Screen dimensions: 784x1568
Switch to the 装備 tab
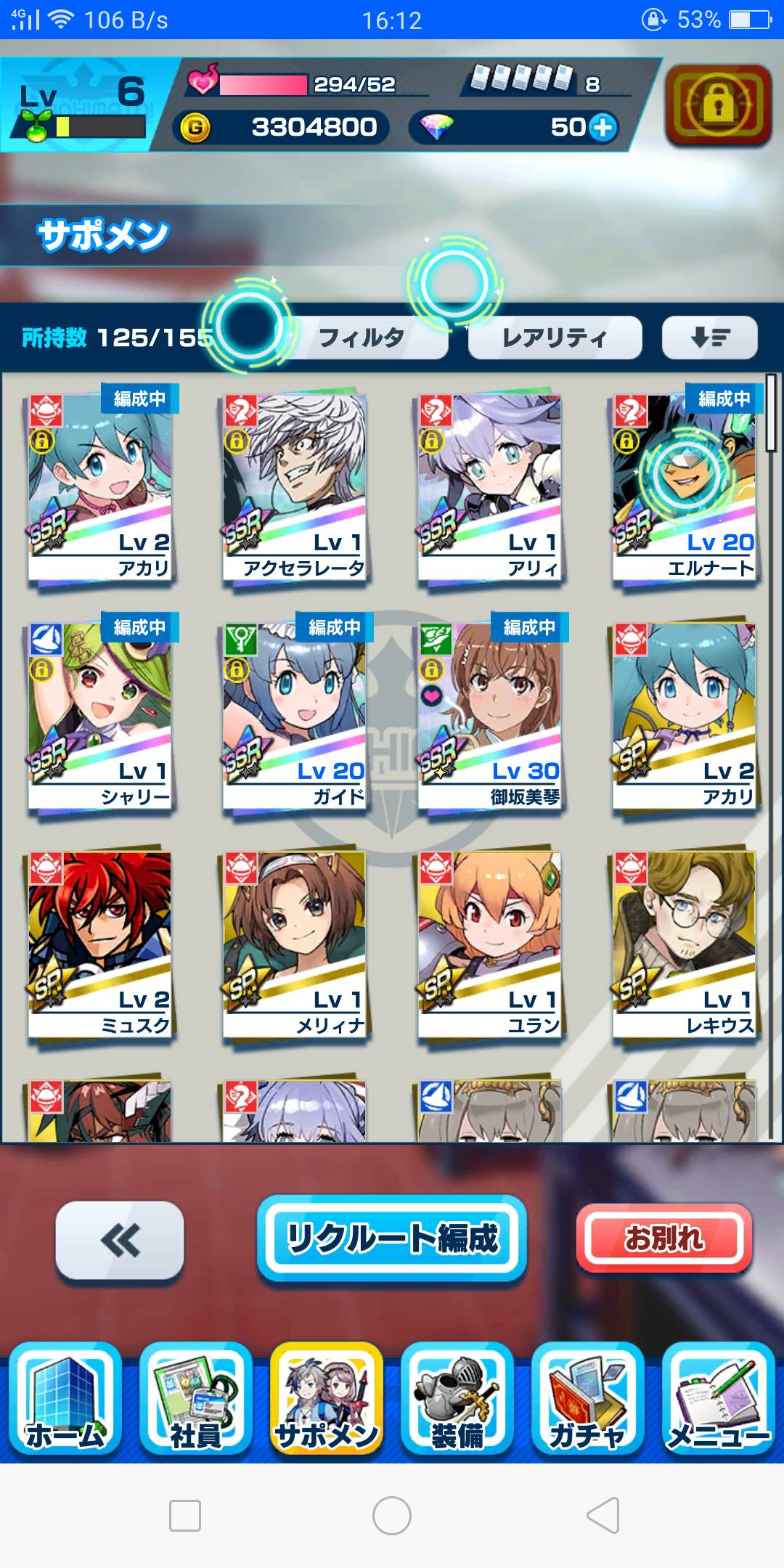457,1400
